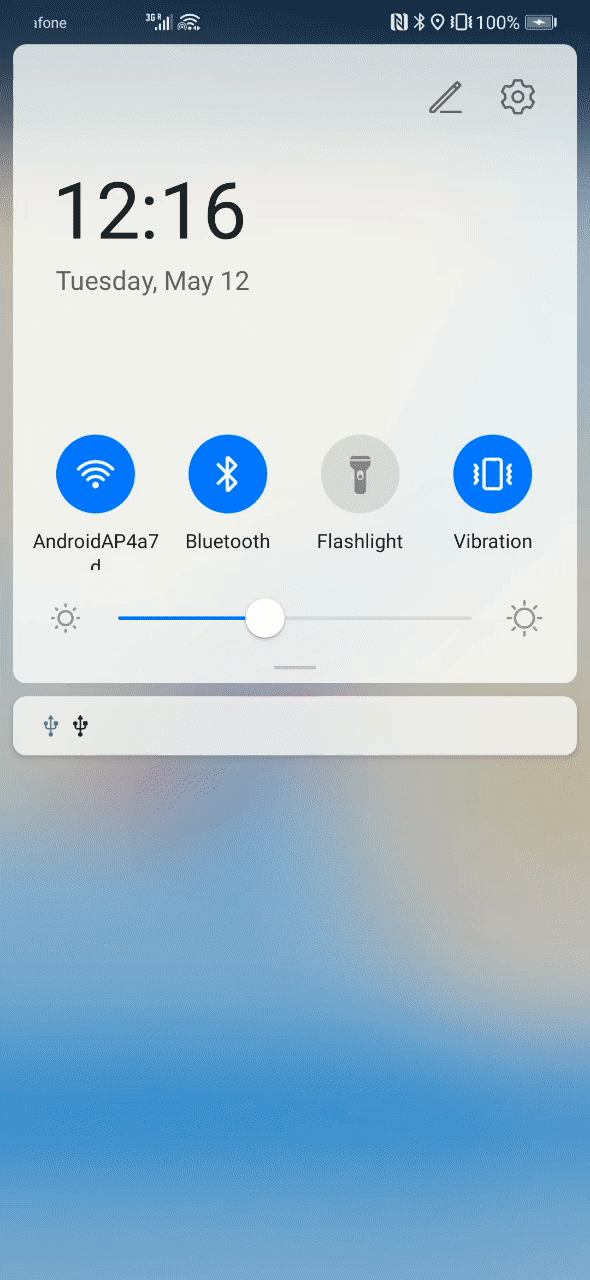Toggle the Vibration sound mode tile
Image resolution: width=590 pixels, height=1280 pixels.
493,474
